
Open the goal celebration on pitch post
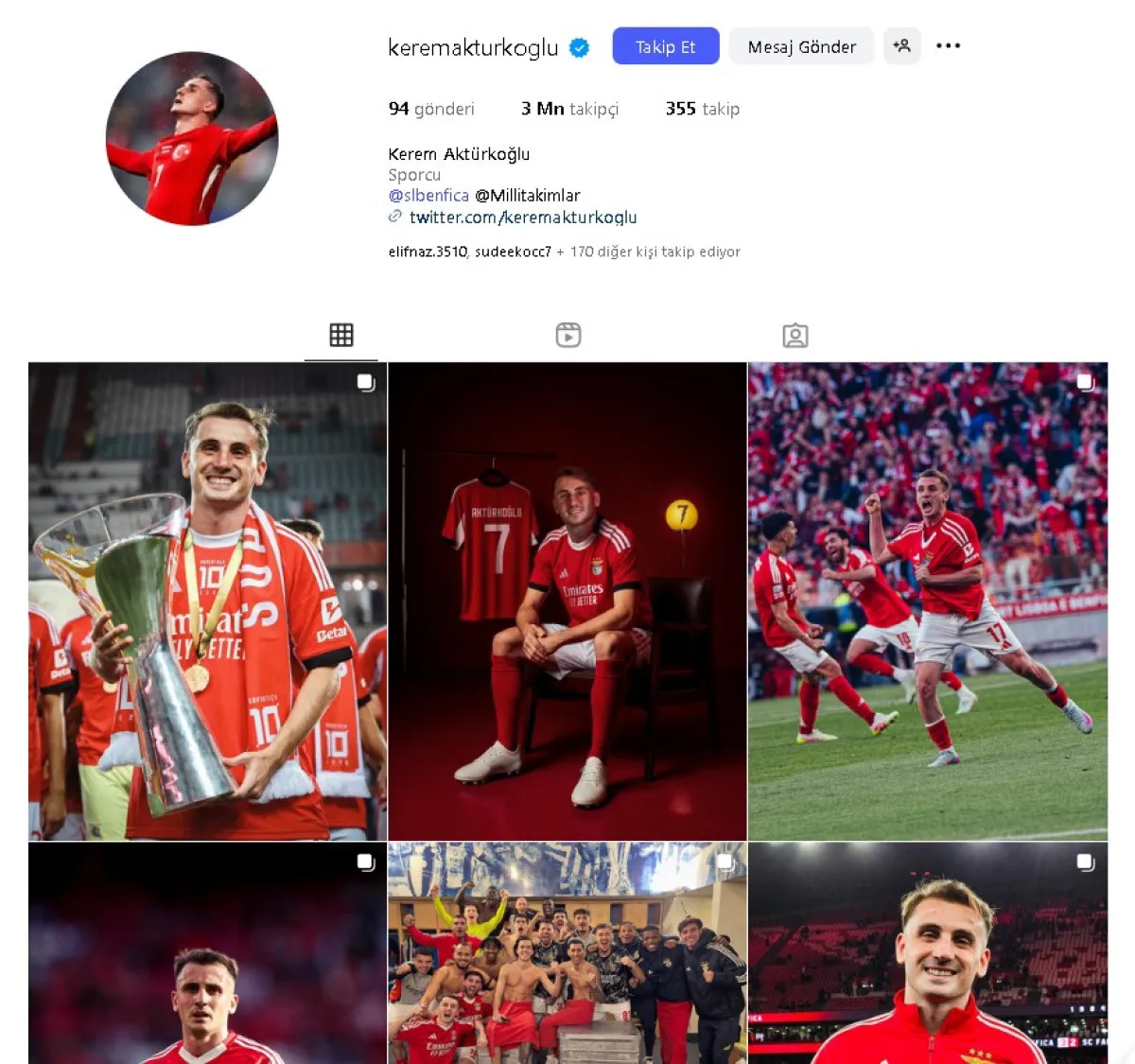927,602
